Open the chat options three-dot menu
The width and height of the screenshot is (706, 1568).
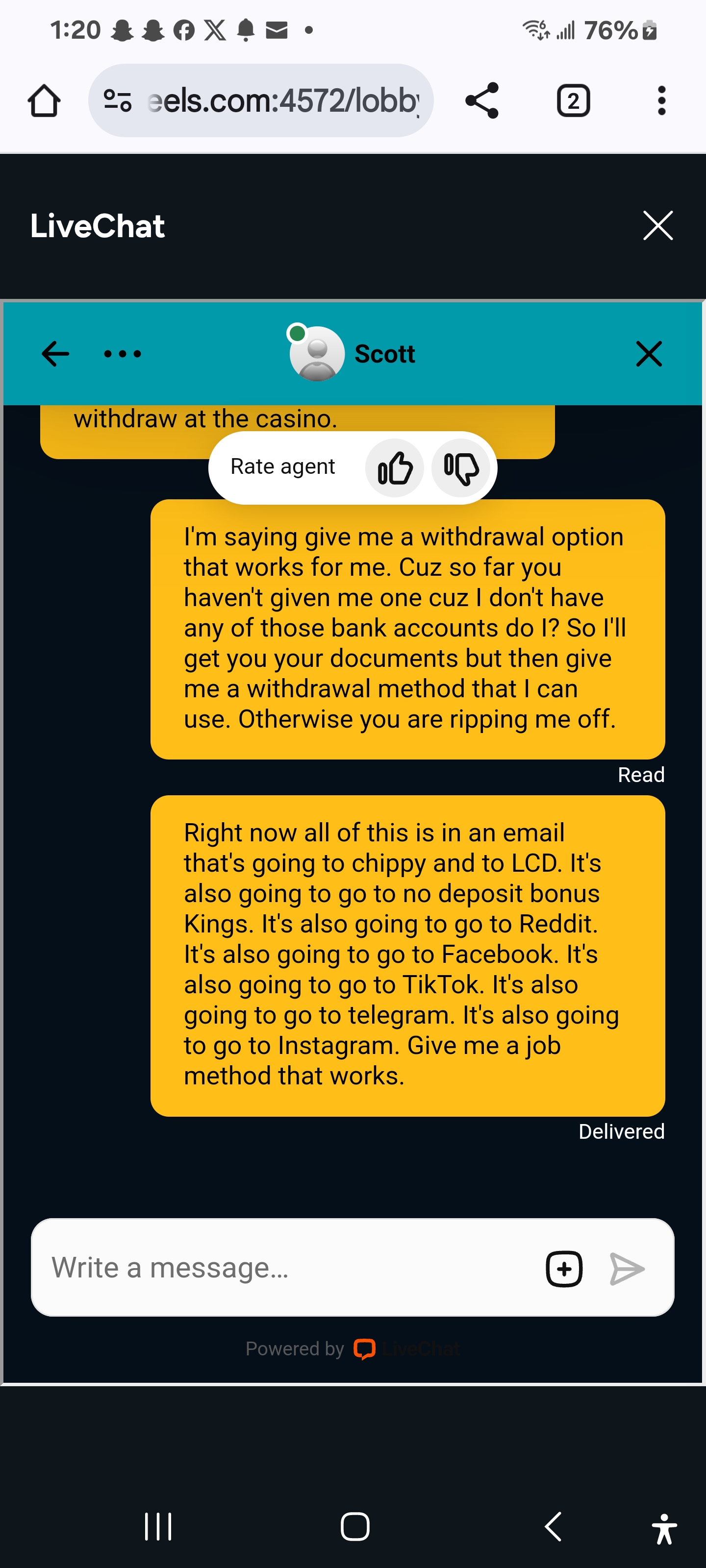(x=123, y=354)
